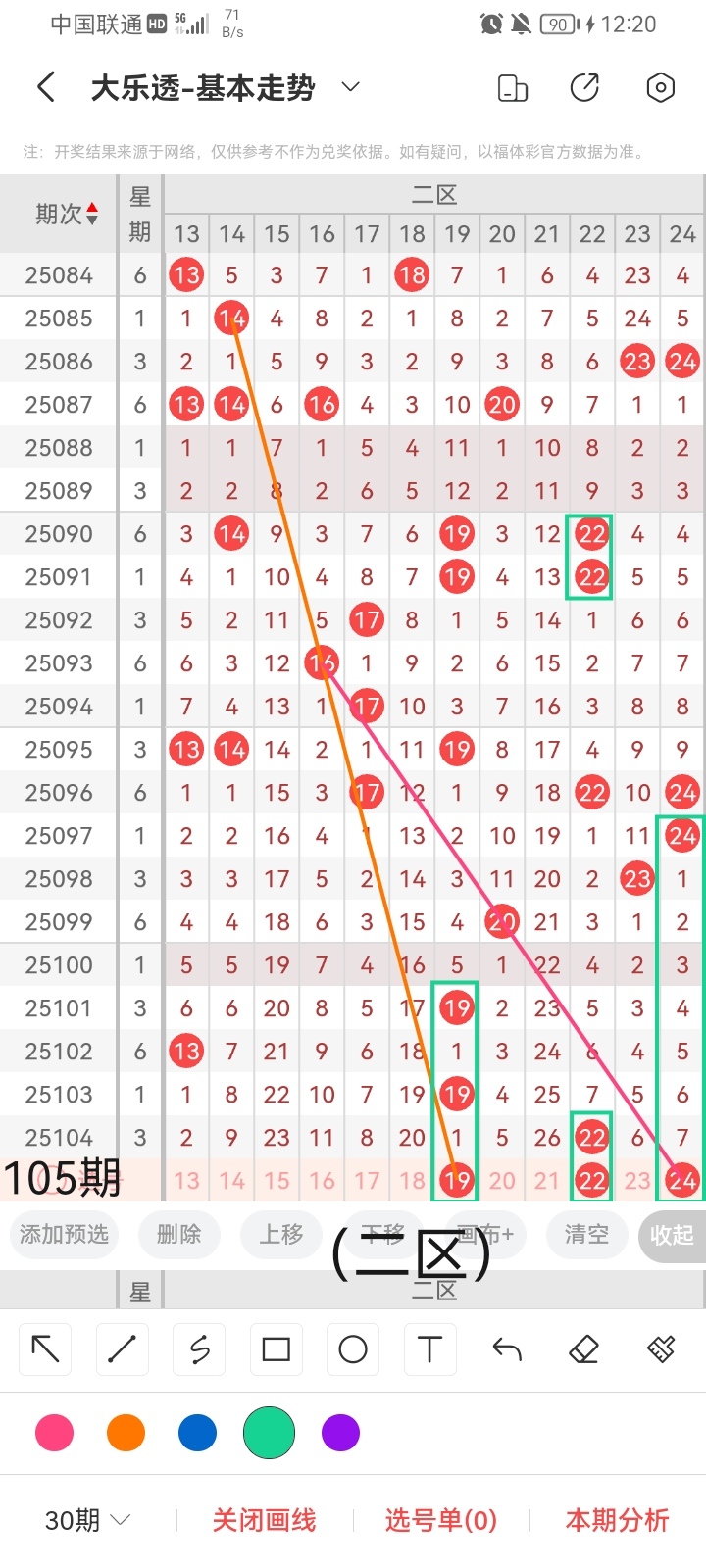Open 本期分析 analysis
Screen dimensions: 706x1568
pyautogui.click(x=617, y=1520)
